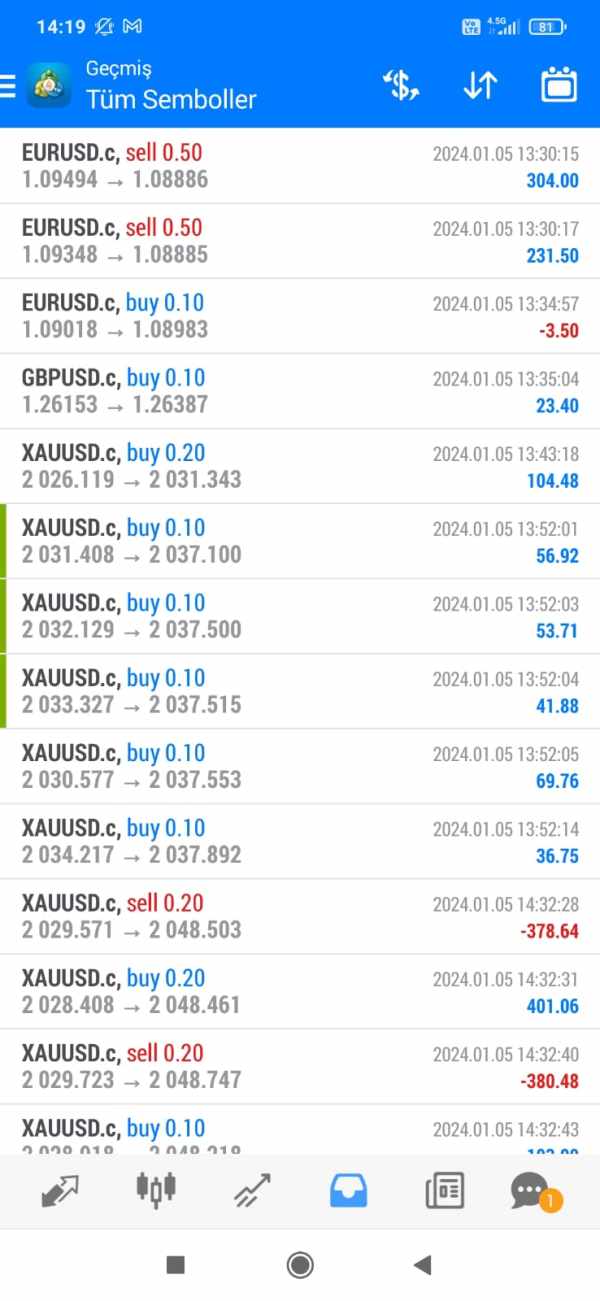Go to the system home screen
The height and width of the screenshot is (1301, 600).
[300, 1265]
